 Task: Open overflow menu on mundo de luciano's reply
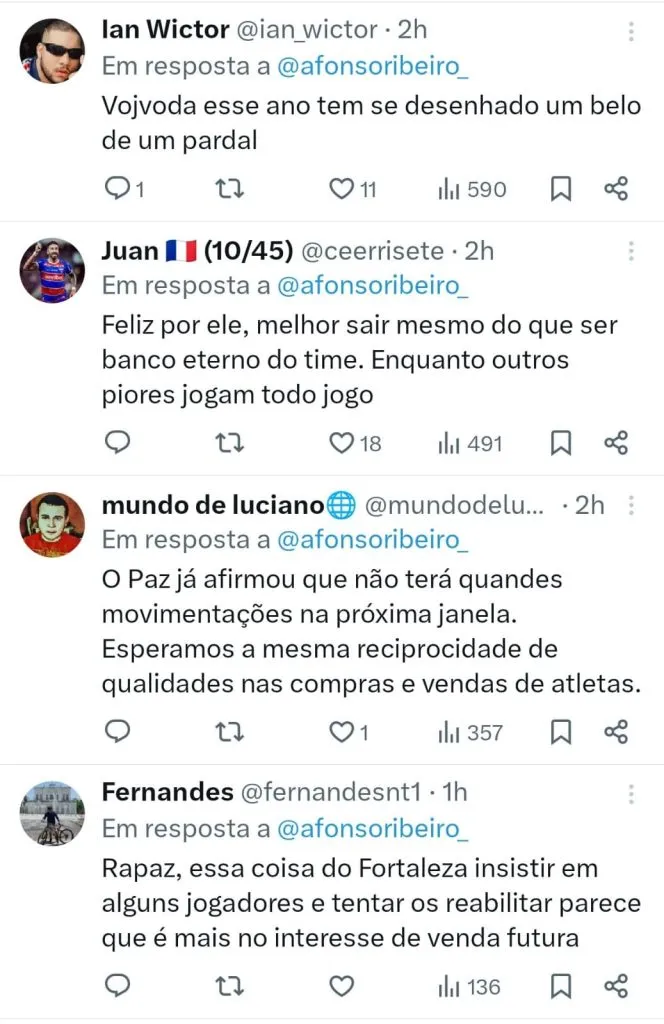(x=631, y=506)
